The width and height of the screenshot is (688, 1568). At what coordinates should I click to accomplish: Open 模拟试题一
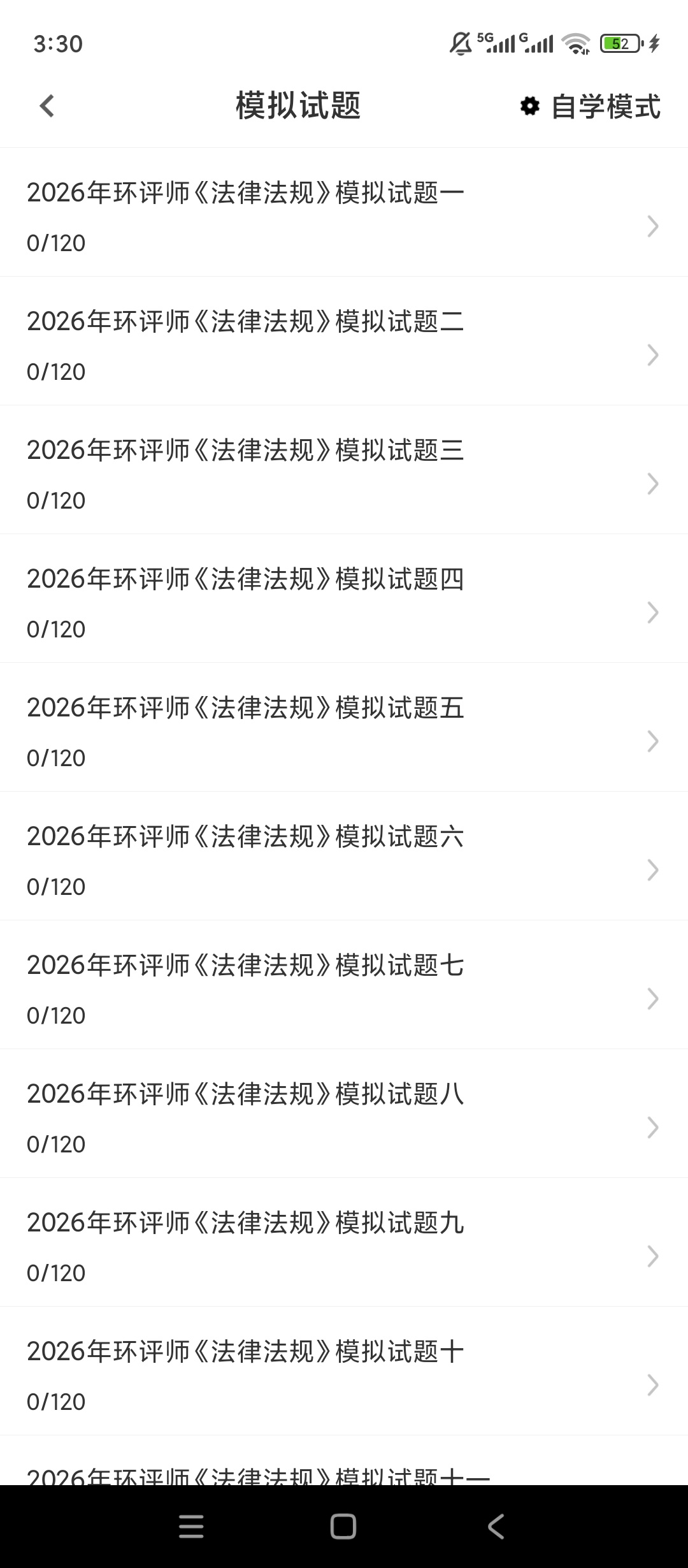[x=344, y=213]
